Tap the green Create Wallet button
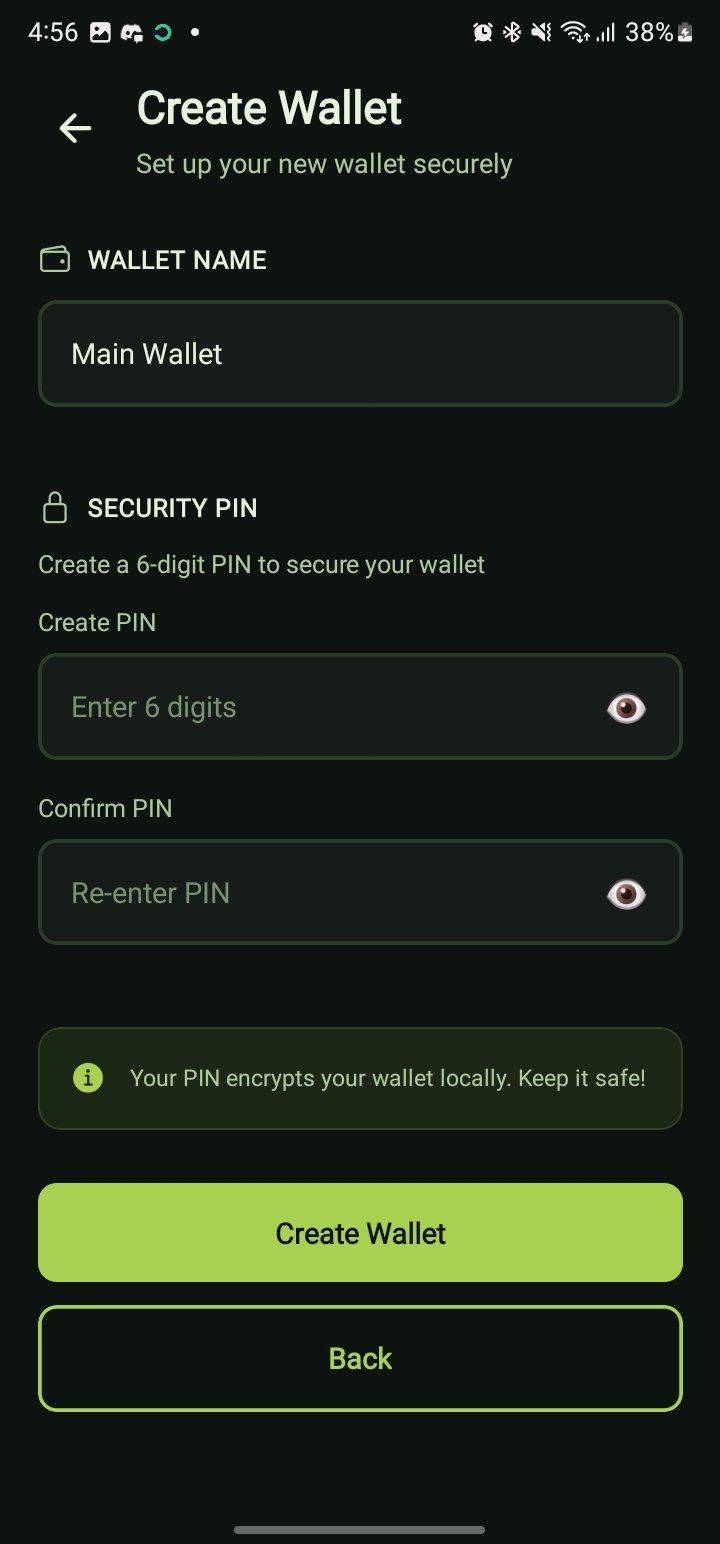The width and height of the screenshot is (720, 1544). coord(360,1232)
